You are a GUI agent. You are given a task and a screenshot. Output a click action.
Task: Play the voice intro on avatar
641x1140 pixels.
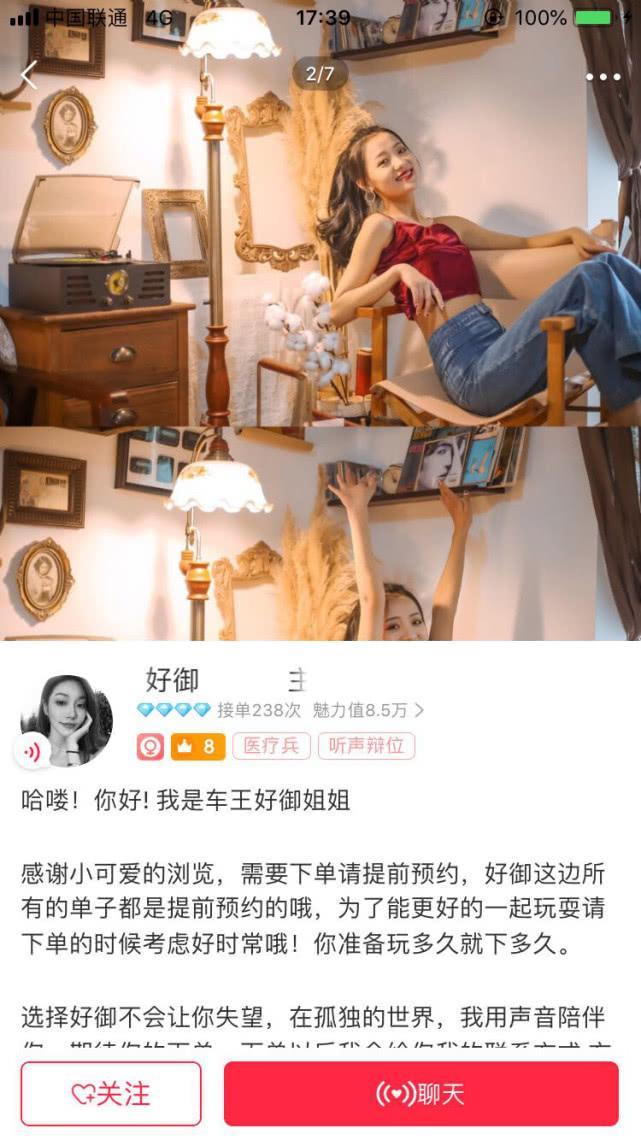pyautogui.click(x=32, y=752)
